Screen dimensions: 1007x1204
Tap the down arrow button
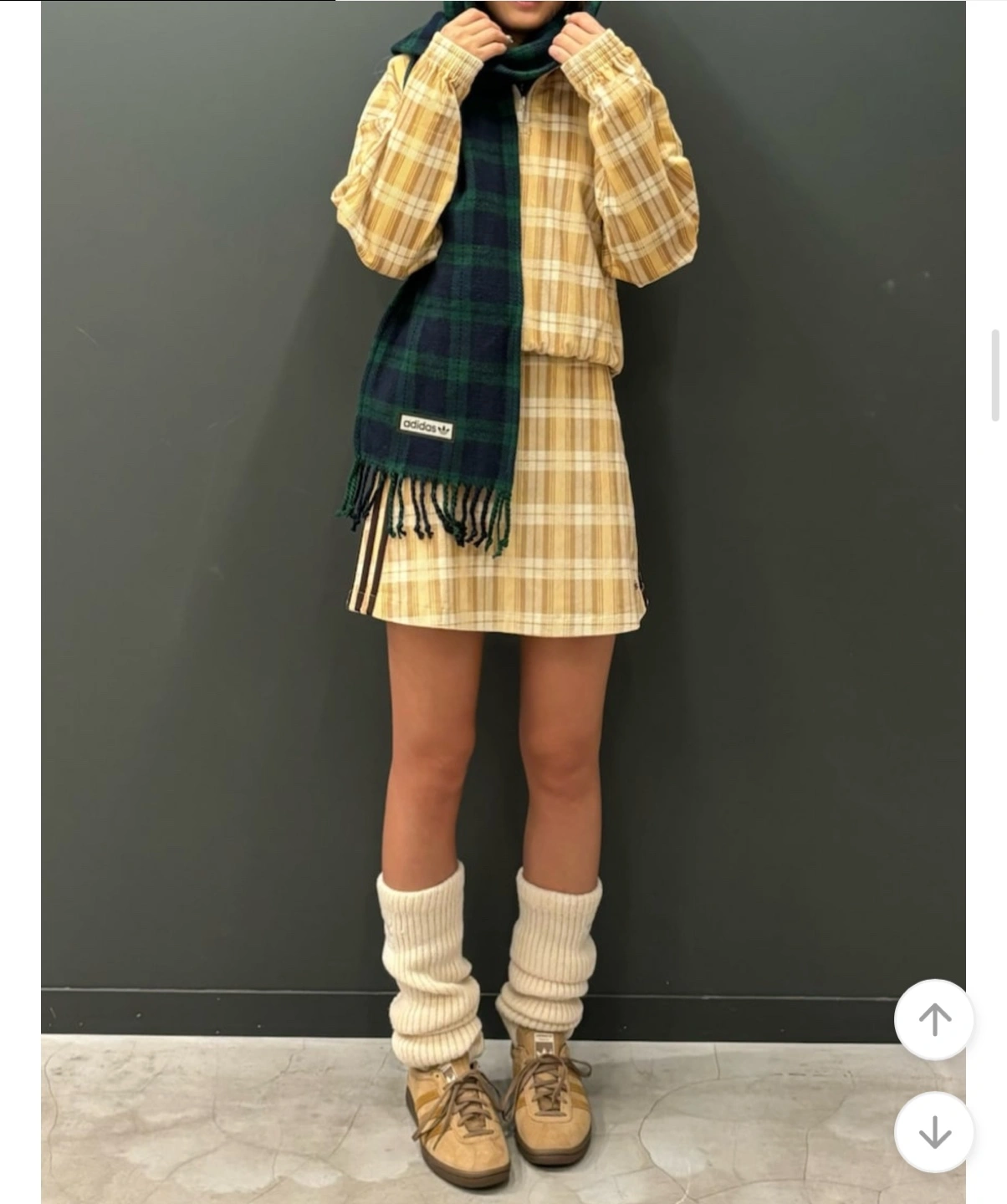(933, 1132)
